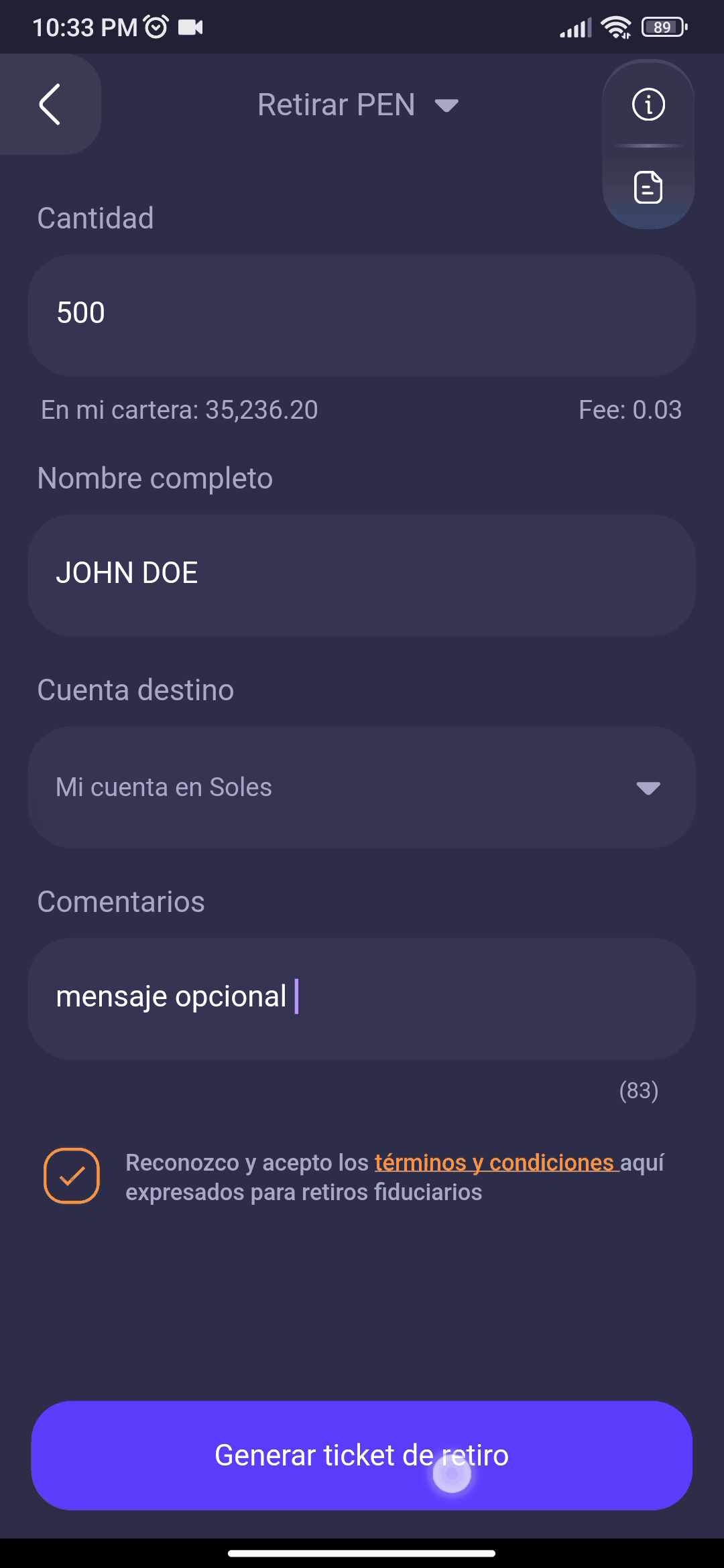Viewport: 724px width, 1568px height.
Task: Open the document history icon
Action: click(648, 187)
